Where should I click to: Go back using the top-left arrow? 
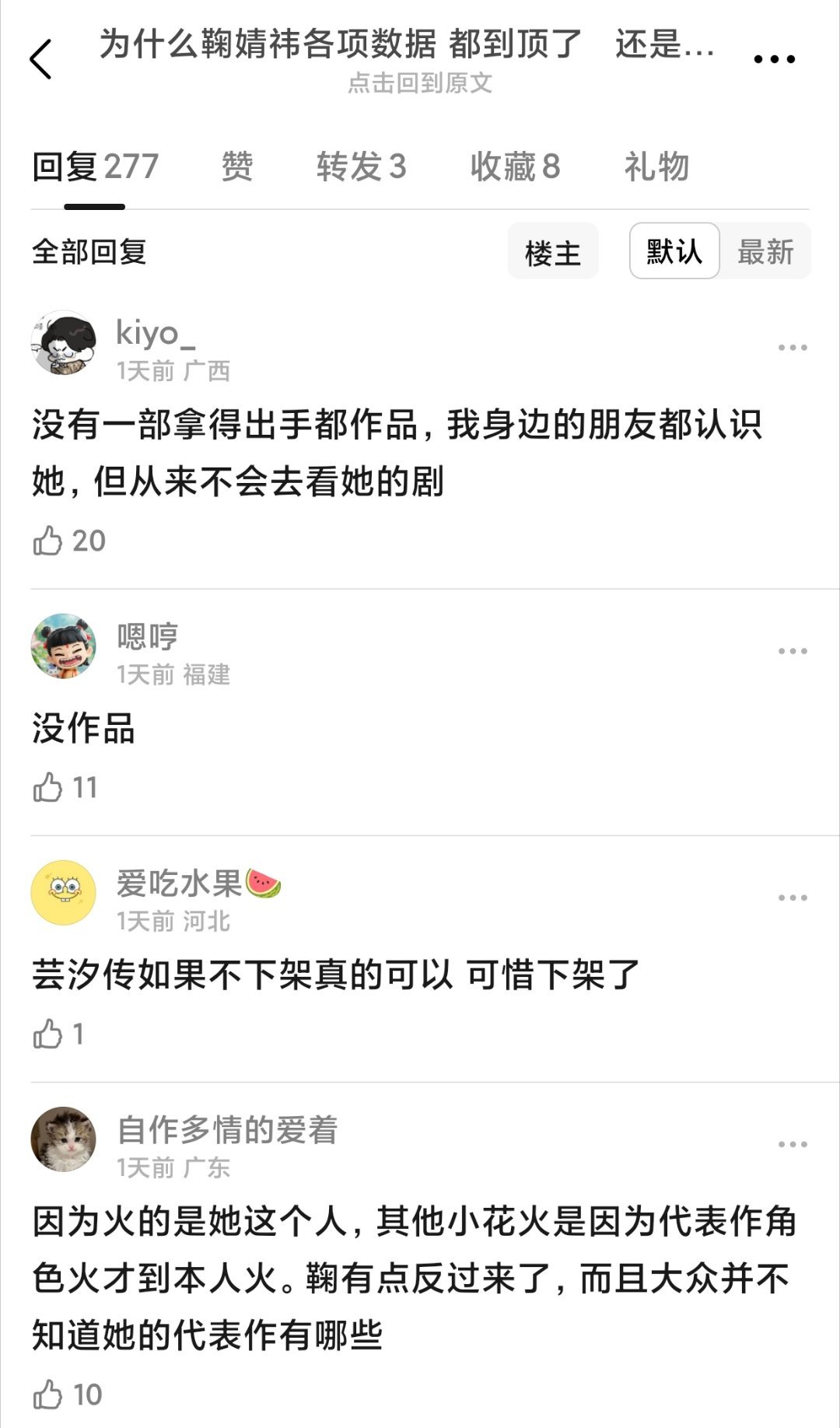(x=40, y=59)
